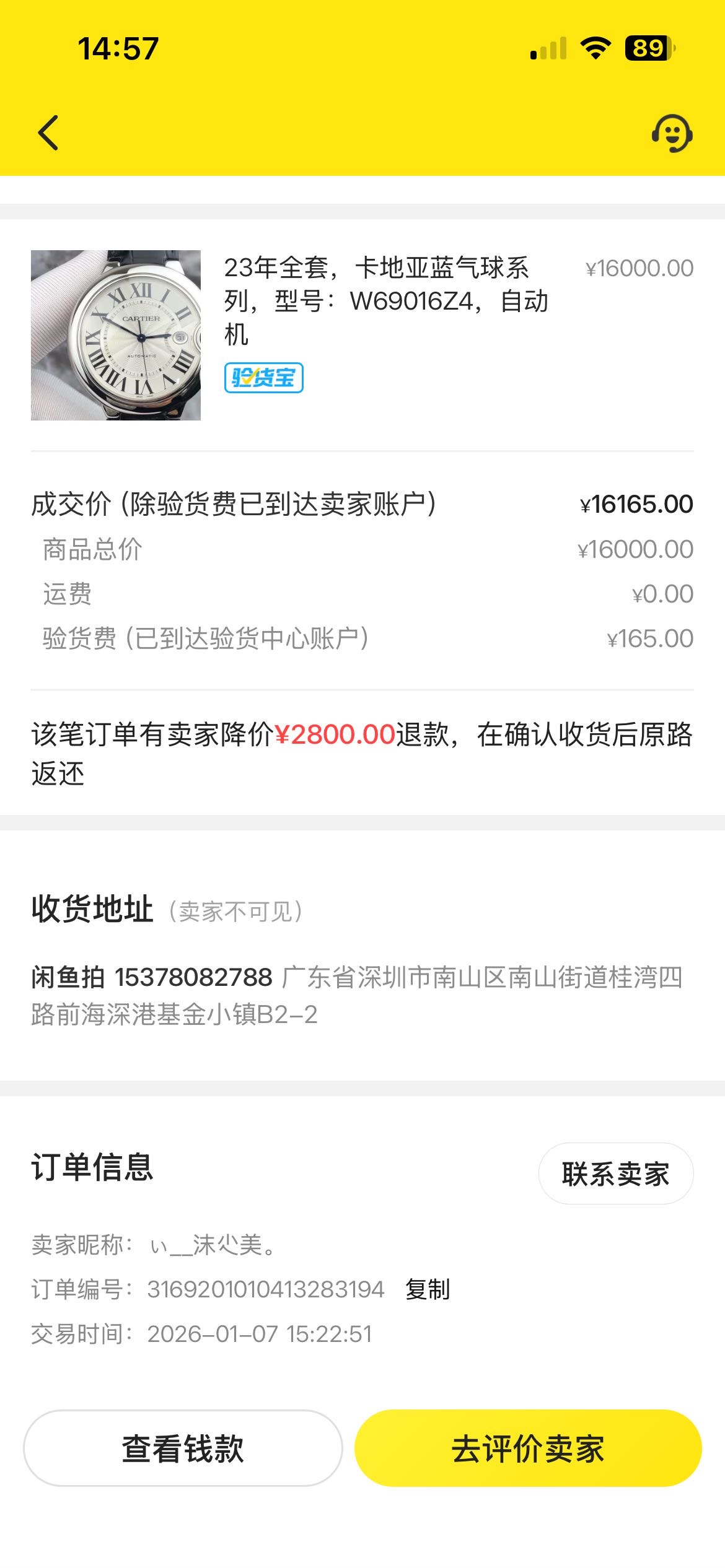Tap the 联系卖家 button
The height and width of the screenshot is (1568, 725).
tap(615, 1174)
